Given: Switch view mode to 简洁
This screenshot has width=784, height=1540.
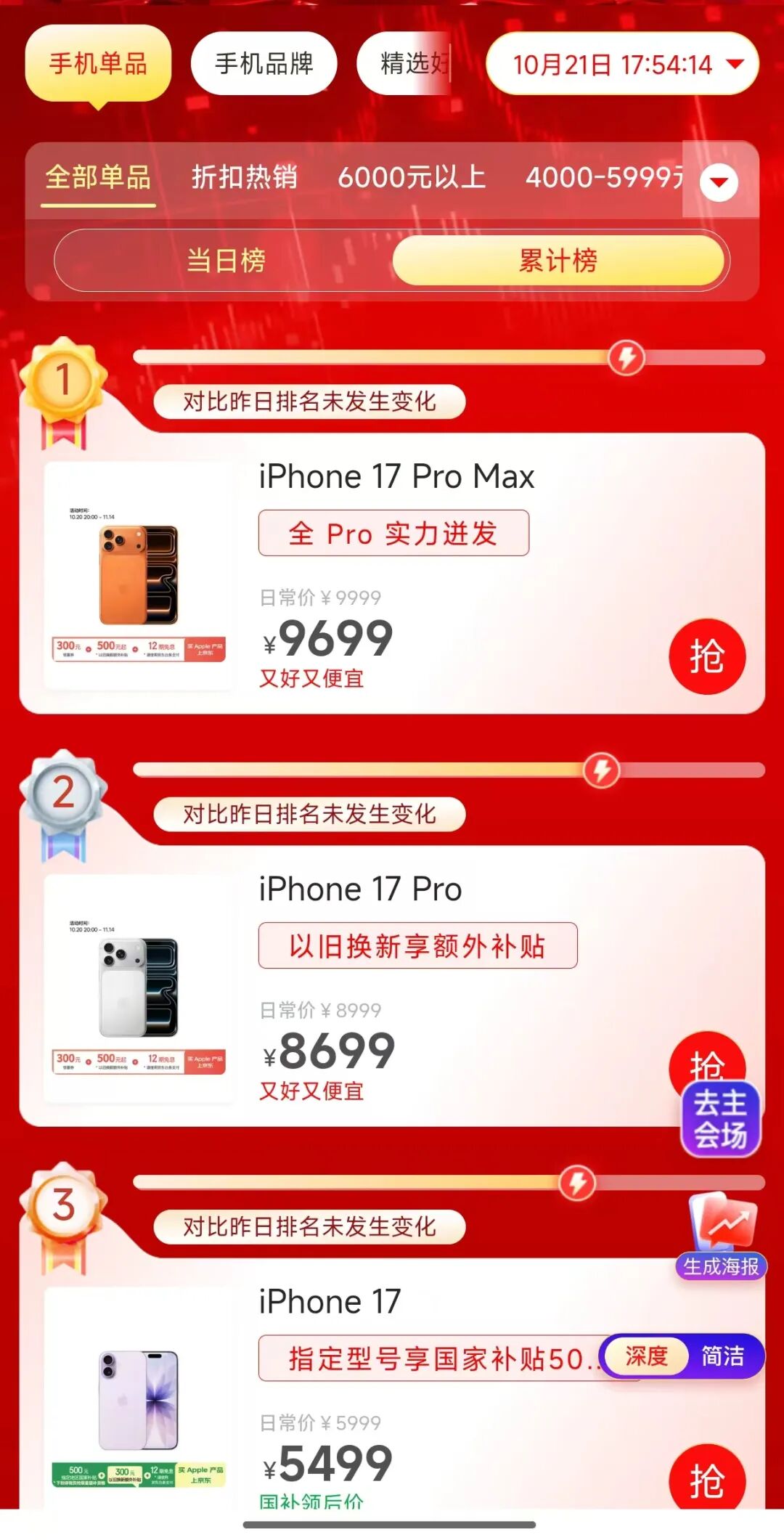Looking at the screenshot, I should tap(722, 1356).
